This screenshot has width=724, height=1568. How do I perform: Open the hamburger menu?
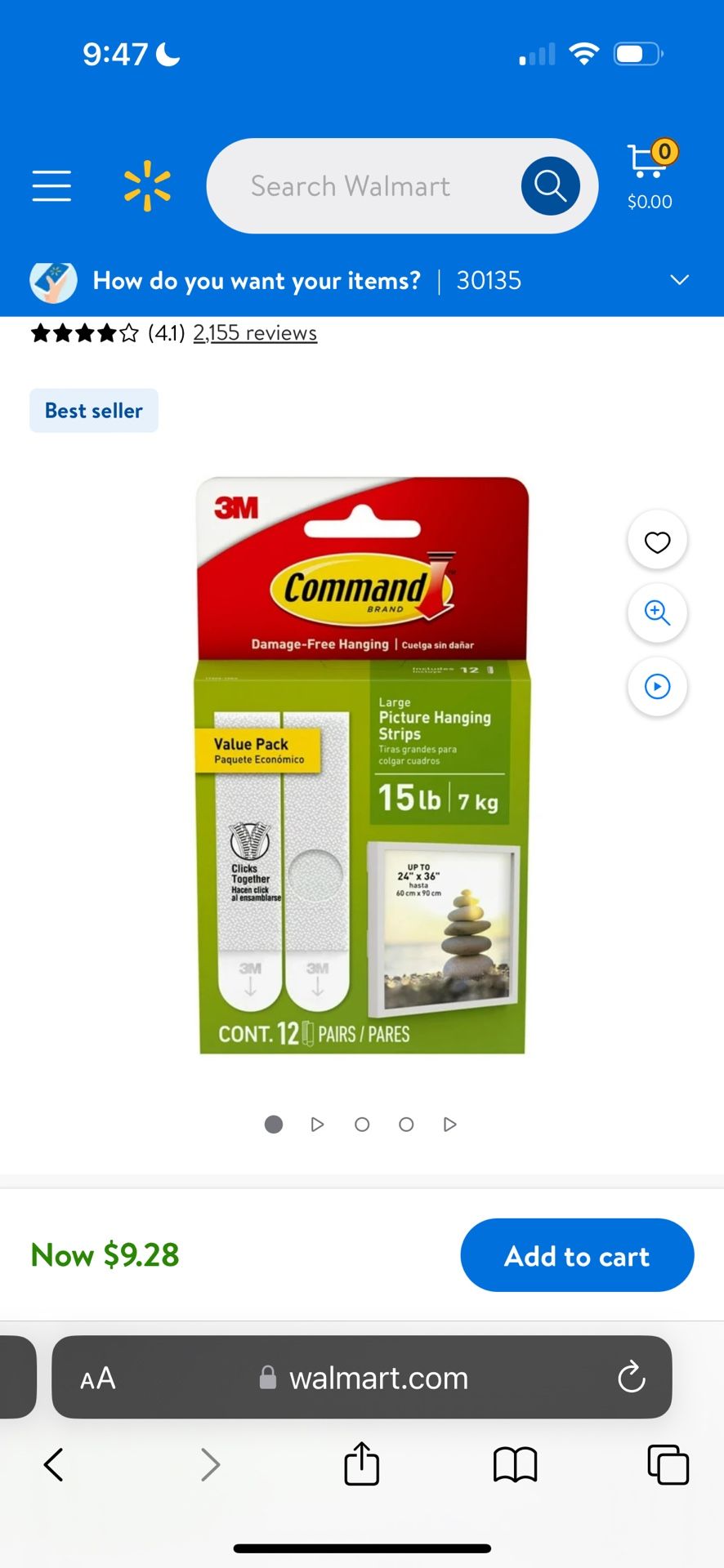[x=51, y=186]
